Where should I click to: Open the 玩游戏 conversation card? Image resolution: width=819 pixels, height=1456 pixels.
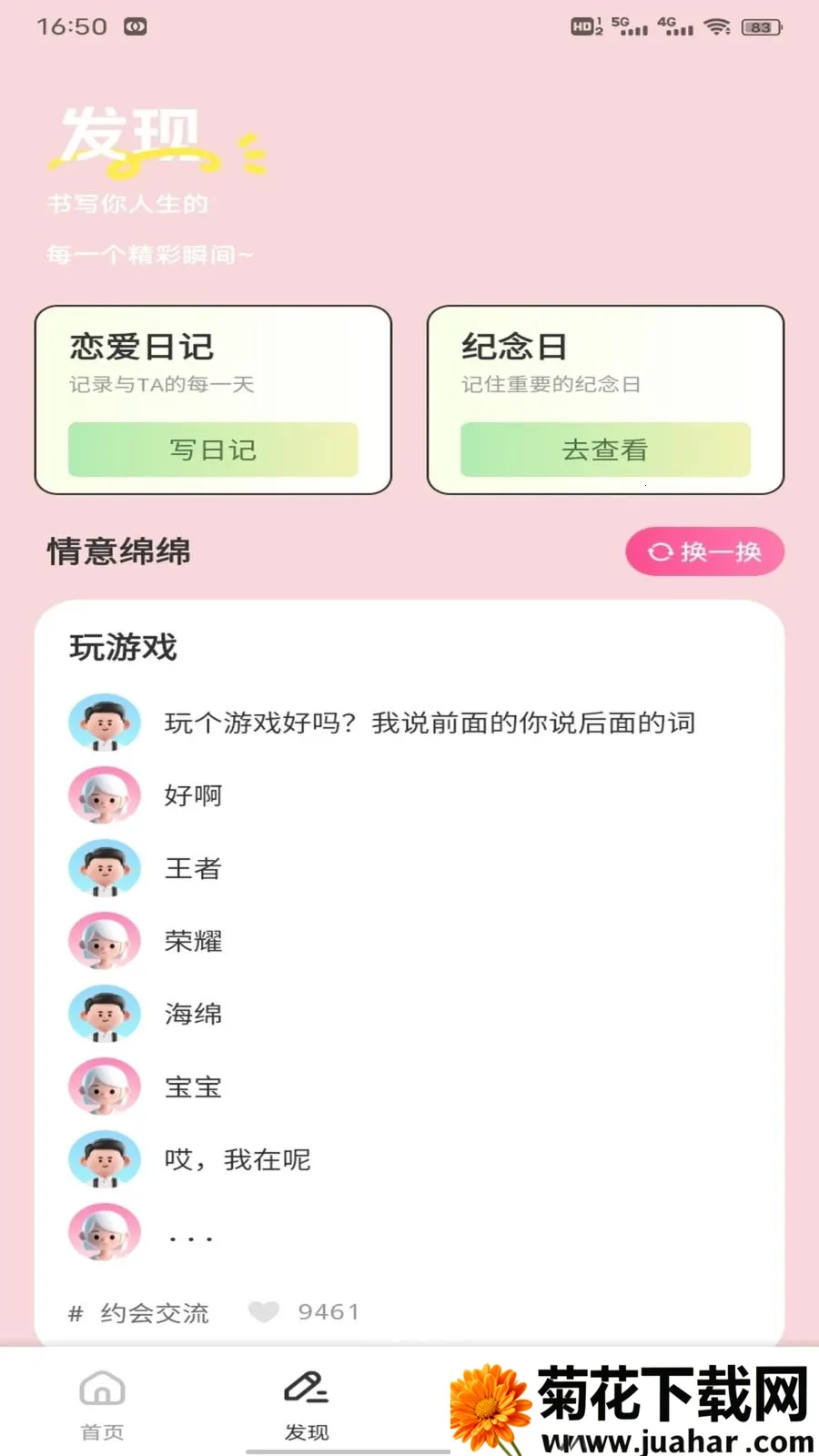(409, 972)
